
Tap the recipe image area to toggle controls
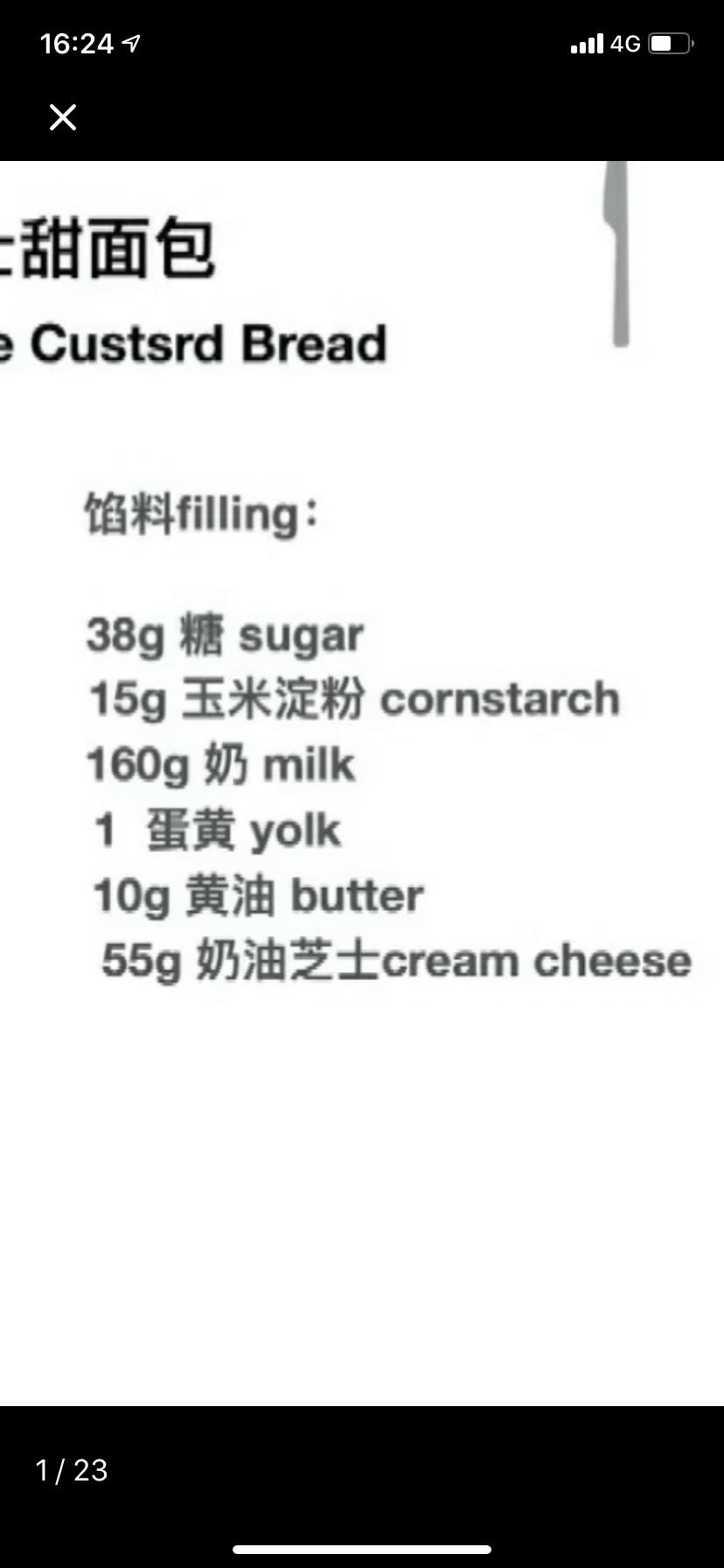click(362, 1181)
